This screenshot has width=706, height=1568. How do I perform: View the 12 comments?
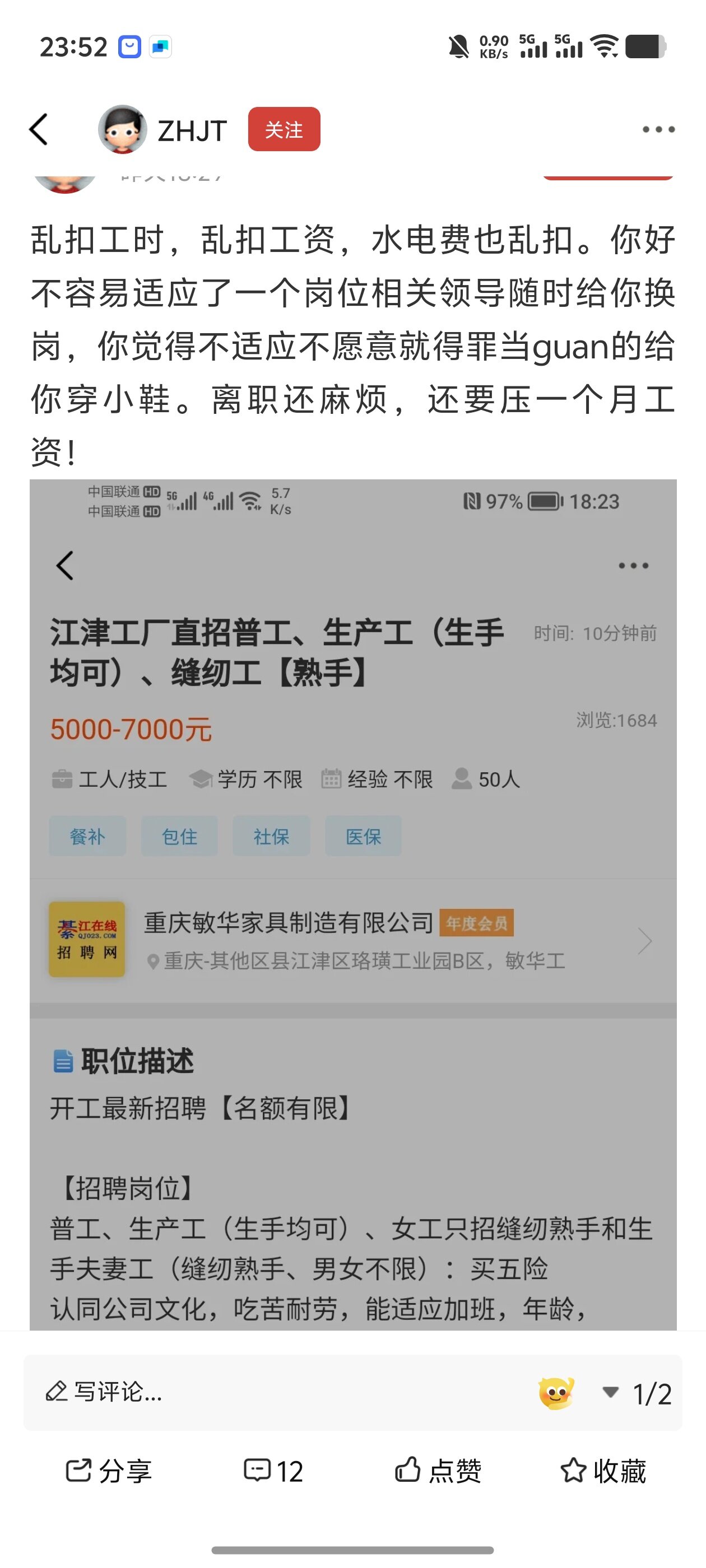273,1471
